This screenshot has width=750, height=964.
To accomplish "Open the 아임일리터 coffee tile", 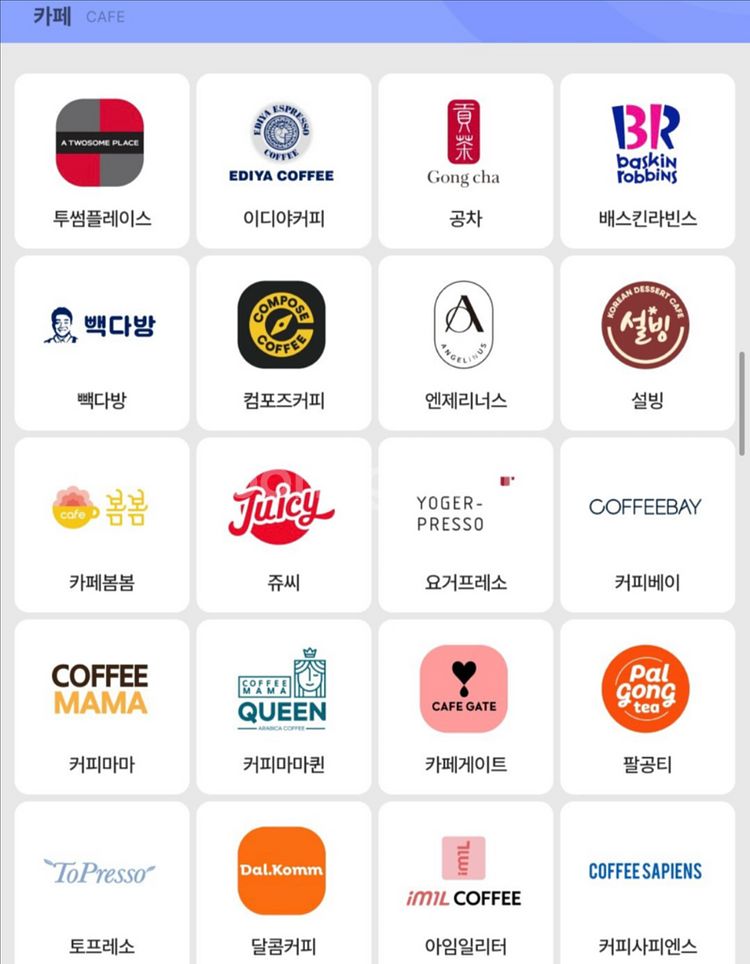I will (x=465, y=885).
